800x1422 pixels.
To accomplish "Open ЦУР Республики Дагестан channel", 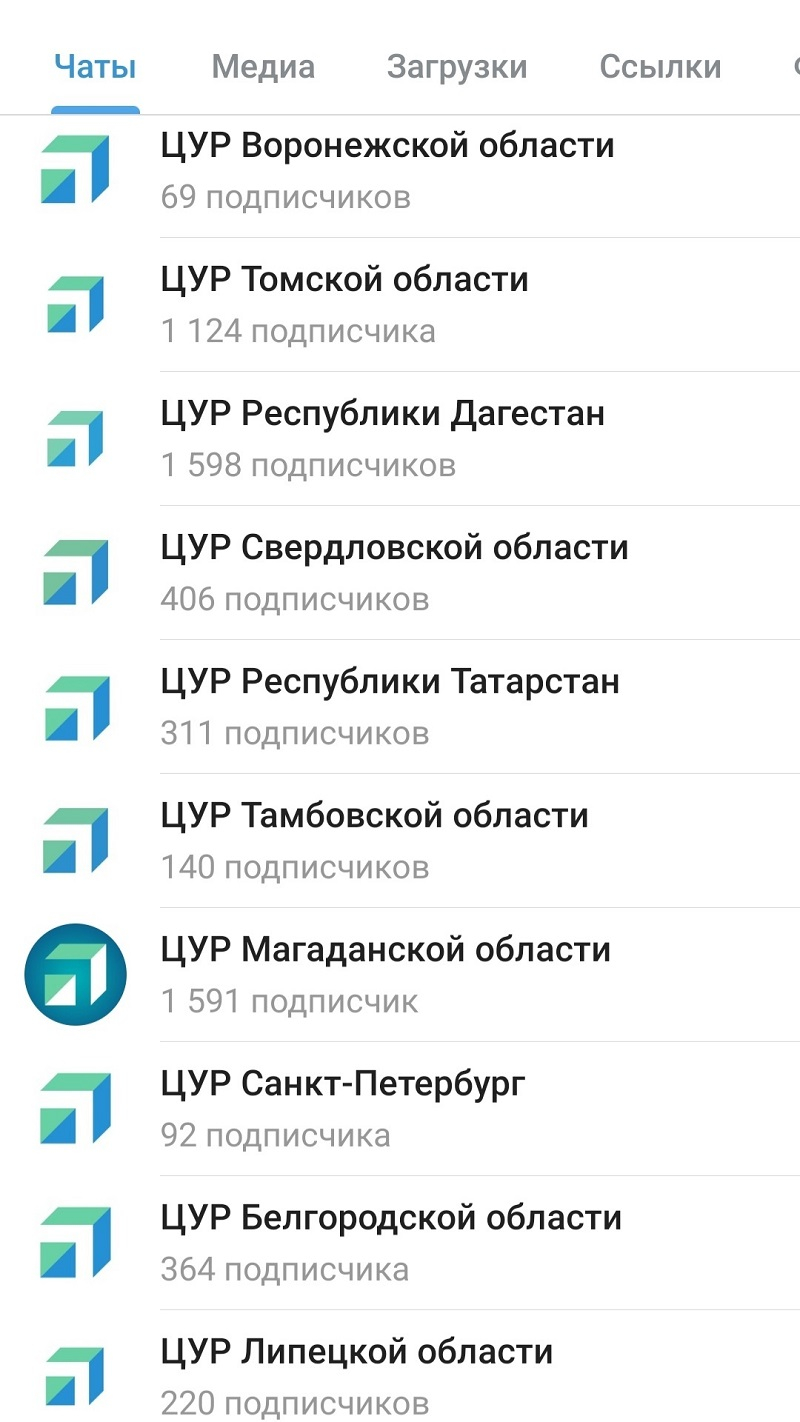I will pos(400,439).
